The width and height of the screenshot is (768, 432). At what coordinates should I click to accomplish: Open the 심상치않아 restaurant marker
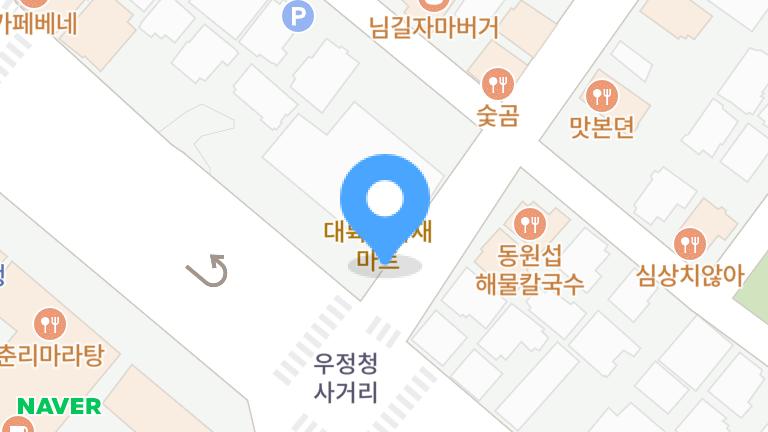(x=690, y=244)
